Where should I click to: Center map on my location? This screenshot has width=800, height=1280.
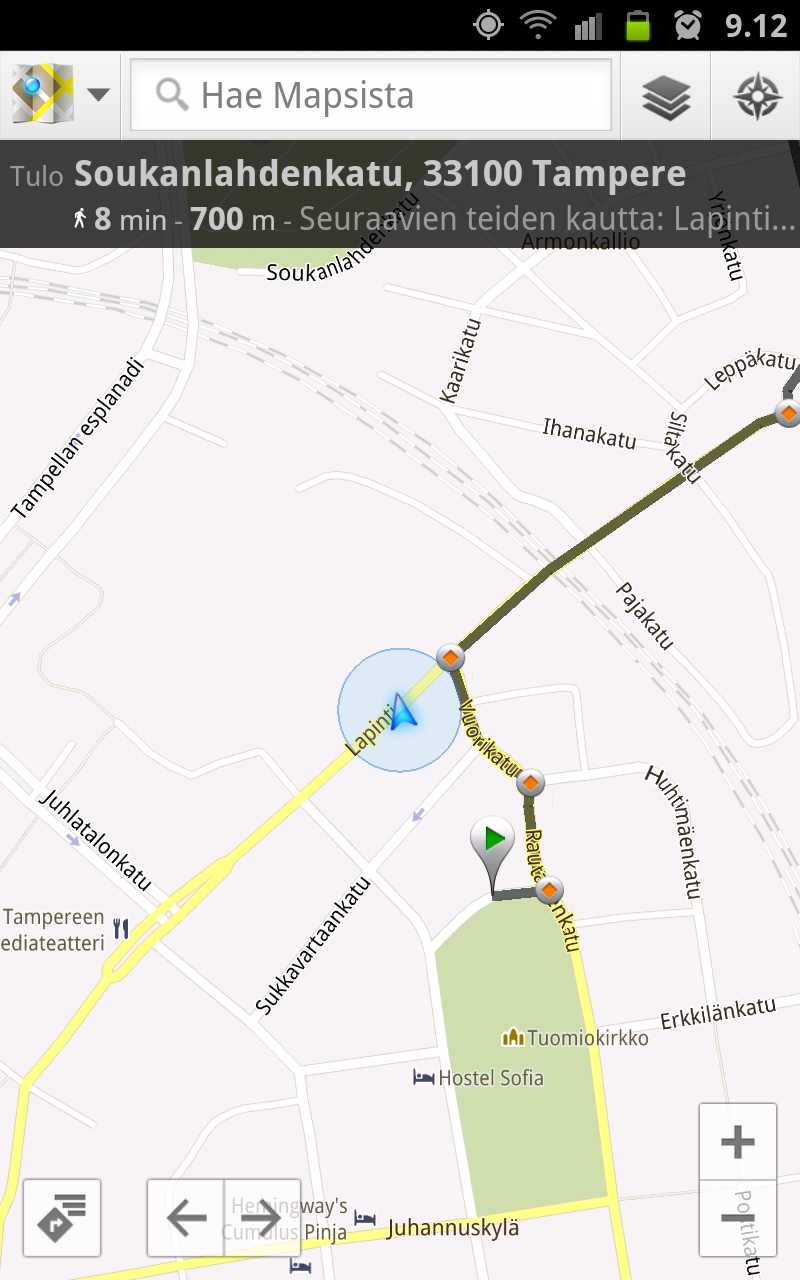point(757,96)
